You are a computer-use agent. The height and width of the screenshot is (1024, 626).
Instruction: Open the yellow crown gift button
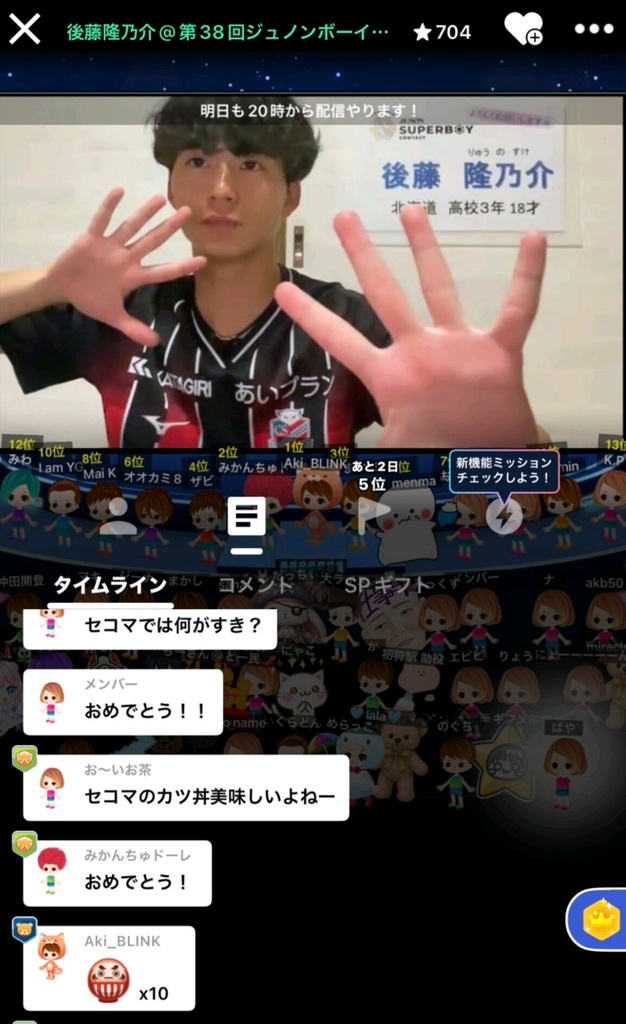[600, 920]
